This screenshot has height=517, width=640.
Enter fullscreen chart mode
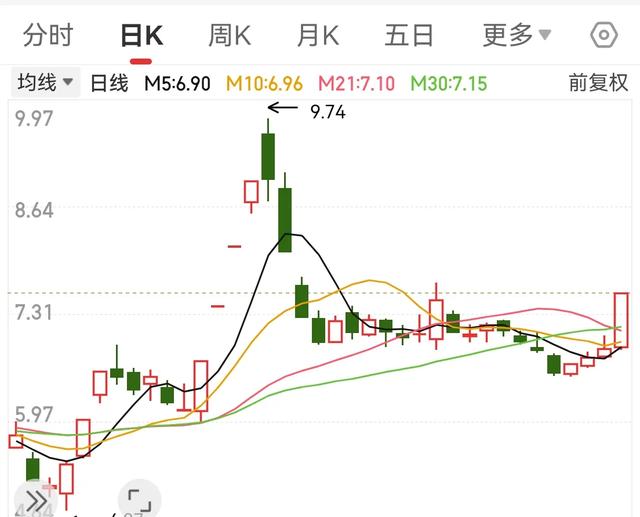[x=140, y=500]
